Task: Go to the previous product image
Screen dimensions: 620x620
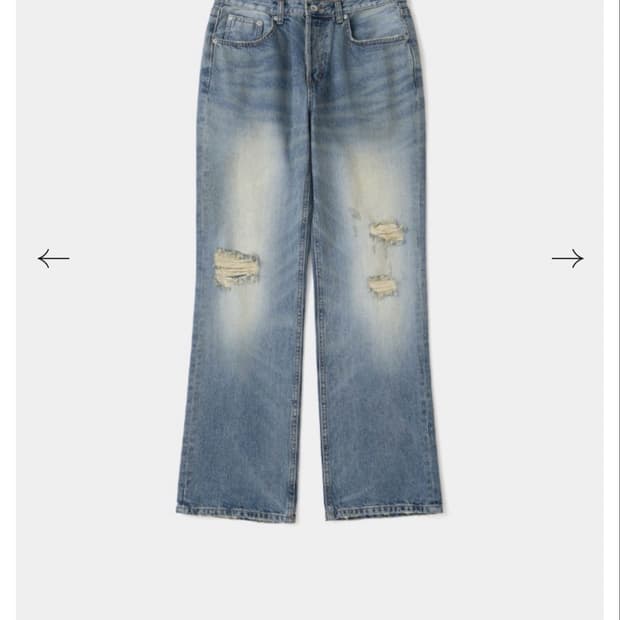Action: point(54,259)
